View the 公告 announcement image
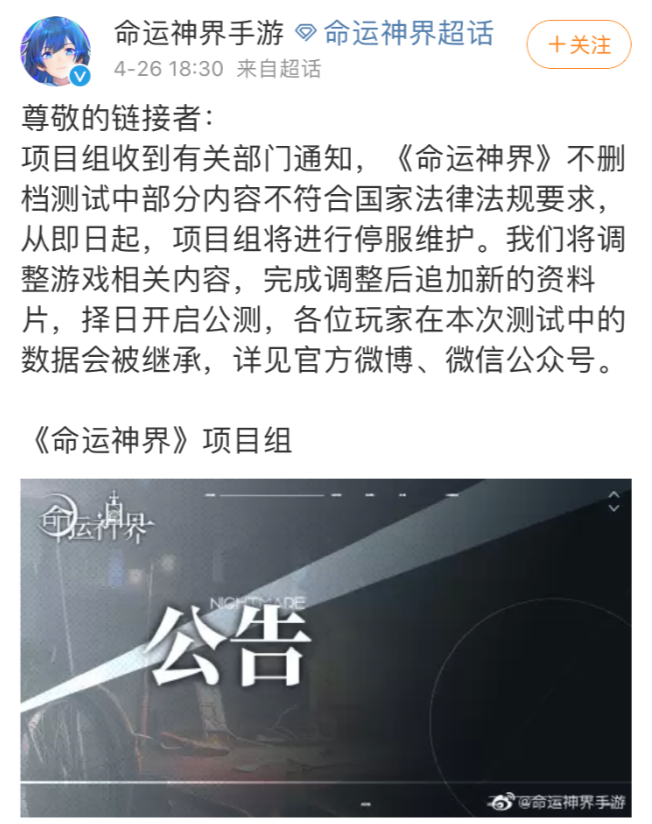This screenshot has width=652, height=824. [326, 646]
